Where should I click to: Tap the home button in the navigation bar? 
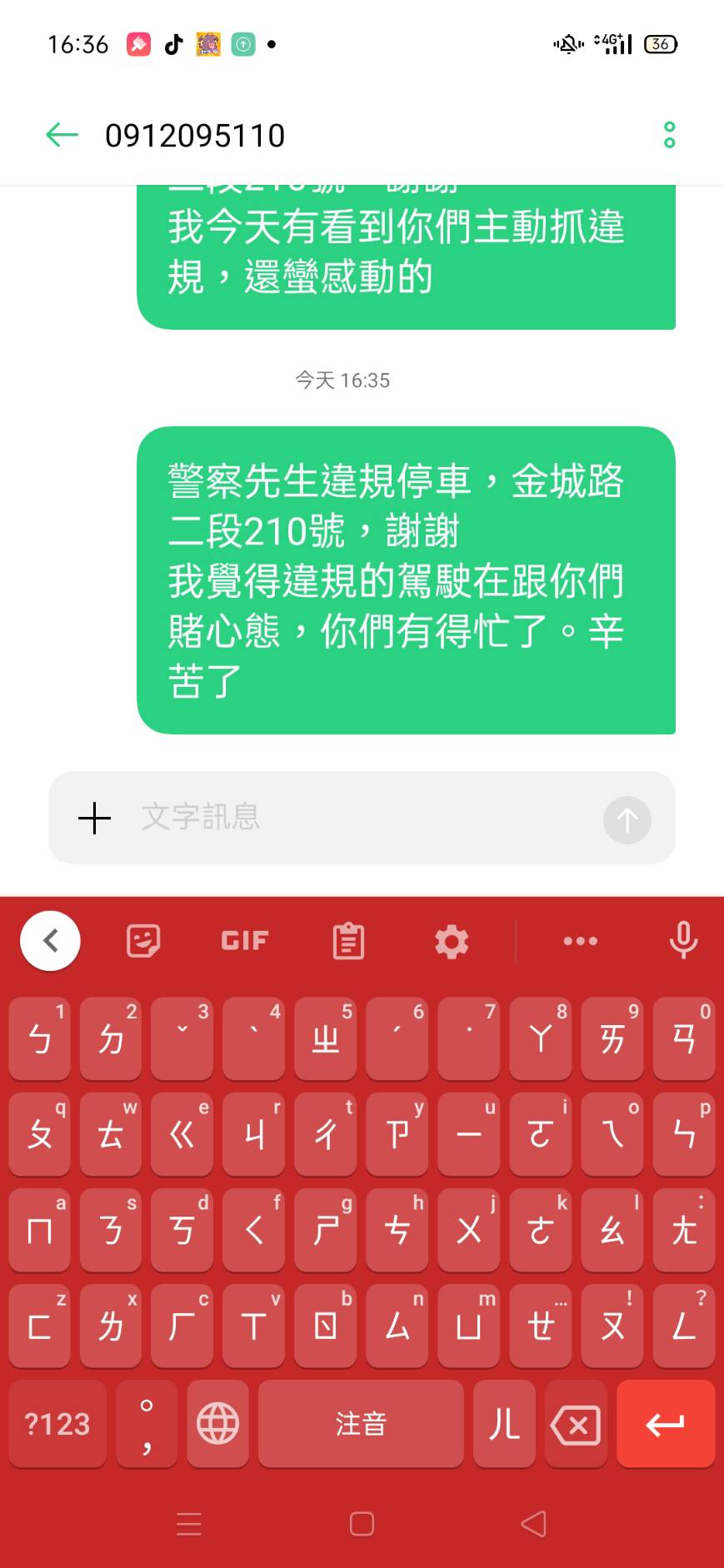tap(362, 1524)
